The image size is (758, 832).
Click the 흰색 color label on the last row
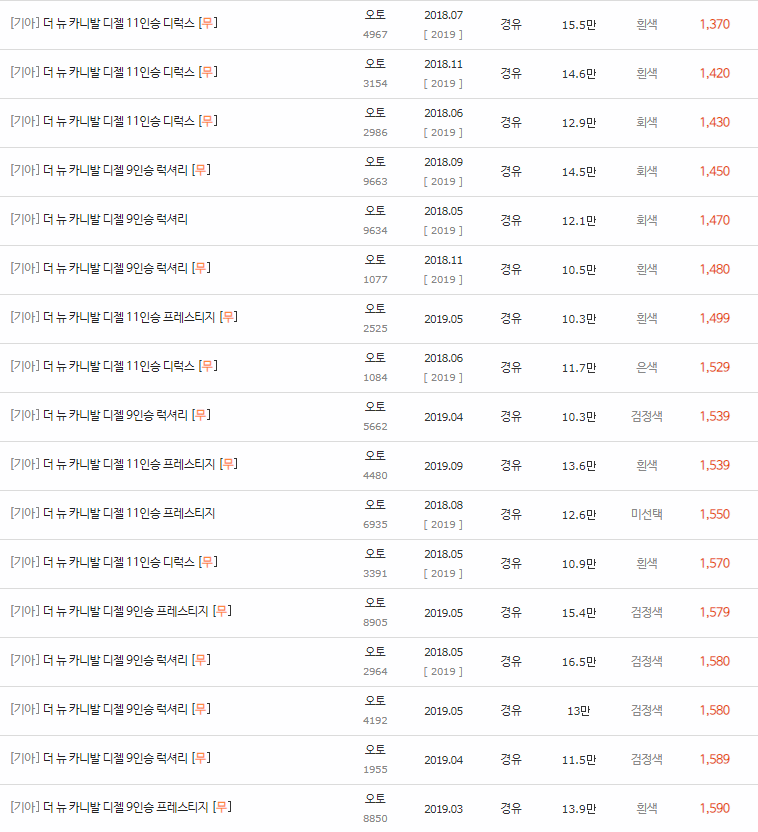tap(646, 808)
